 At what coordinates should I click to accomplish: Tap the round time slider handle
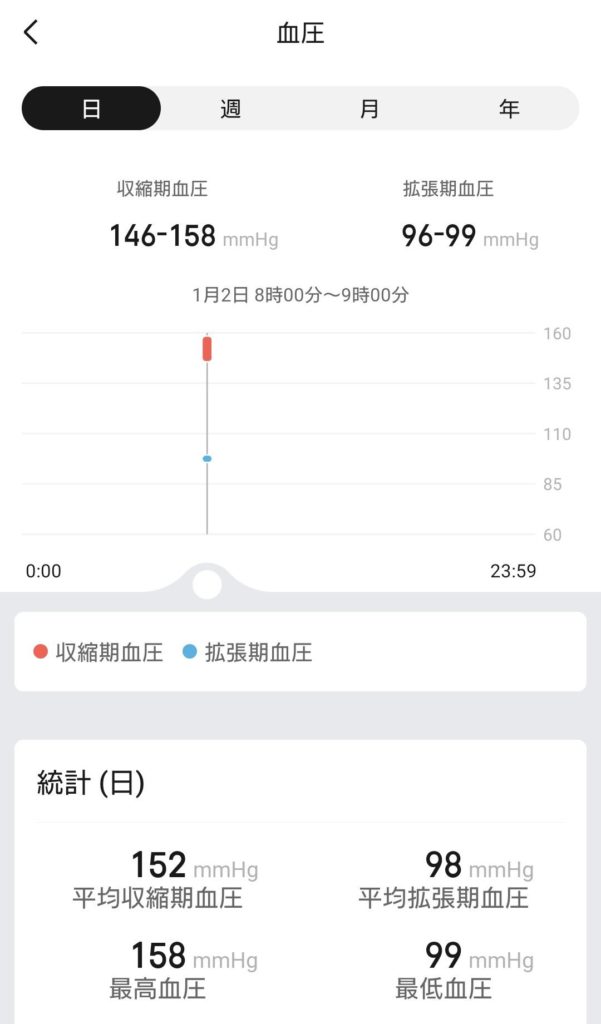tap(207, 583)
